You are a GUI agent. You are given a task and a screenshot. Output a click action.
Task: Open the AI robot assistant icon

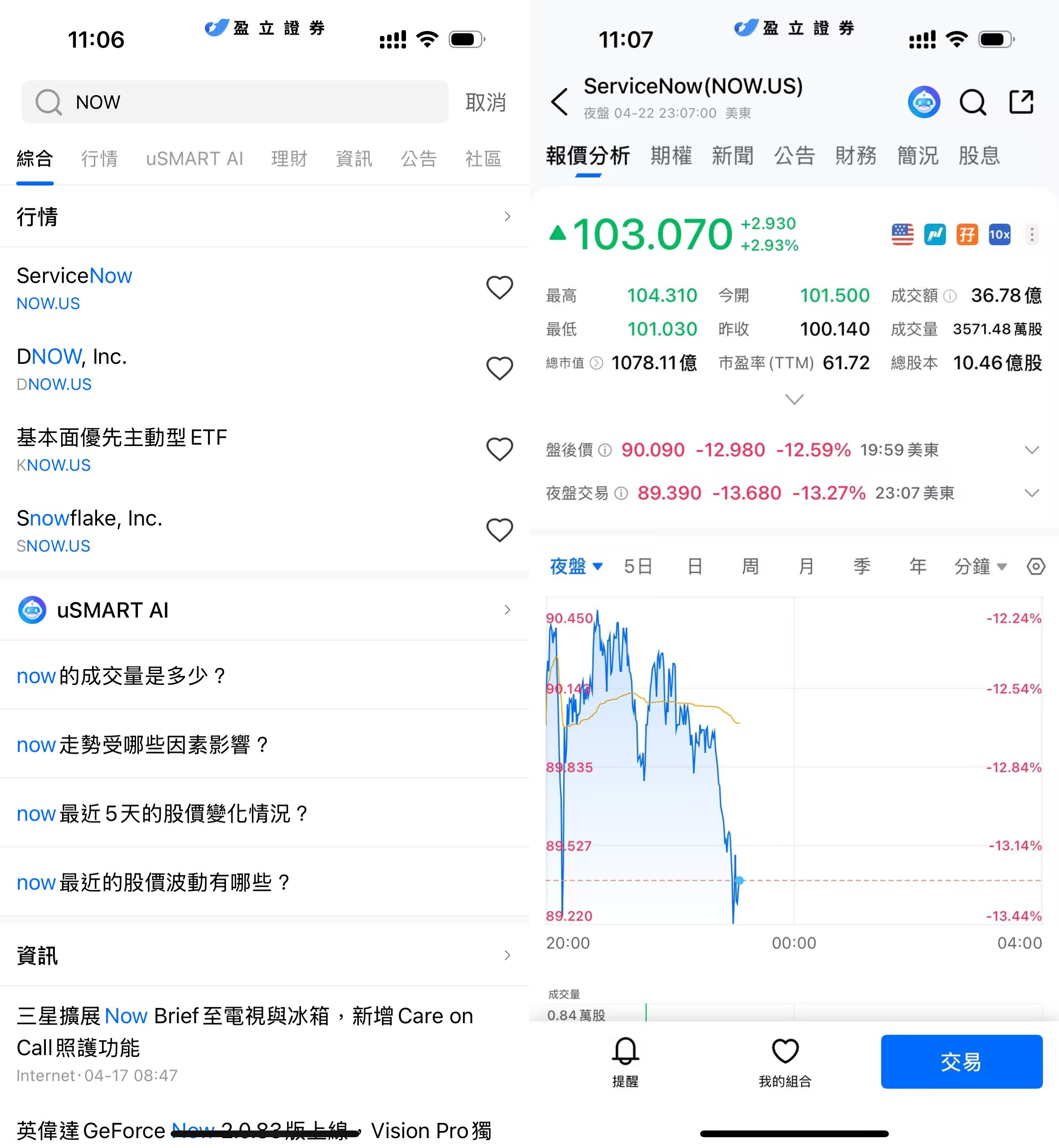coord(924,102)
